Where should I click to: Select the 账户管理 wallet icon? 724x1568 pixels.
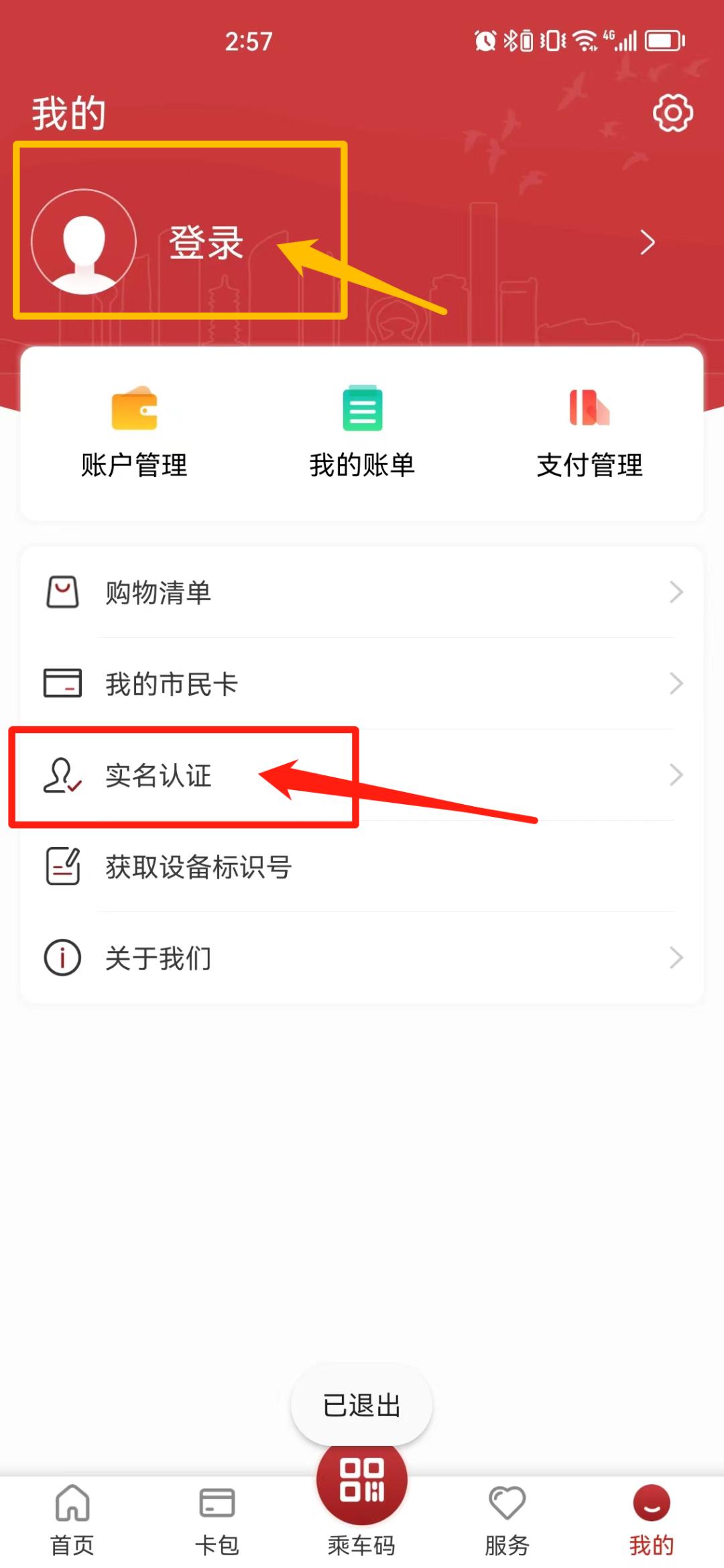coord(134,409)
